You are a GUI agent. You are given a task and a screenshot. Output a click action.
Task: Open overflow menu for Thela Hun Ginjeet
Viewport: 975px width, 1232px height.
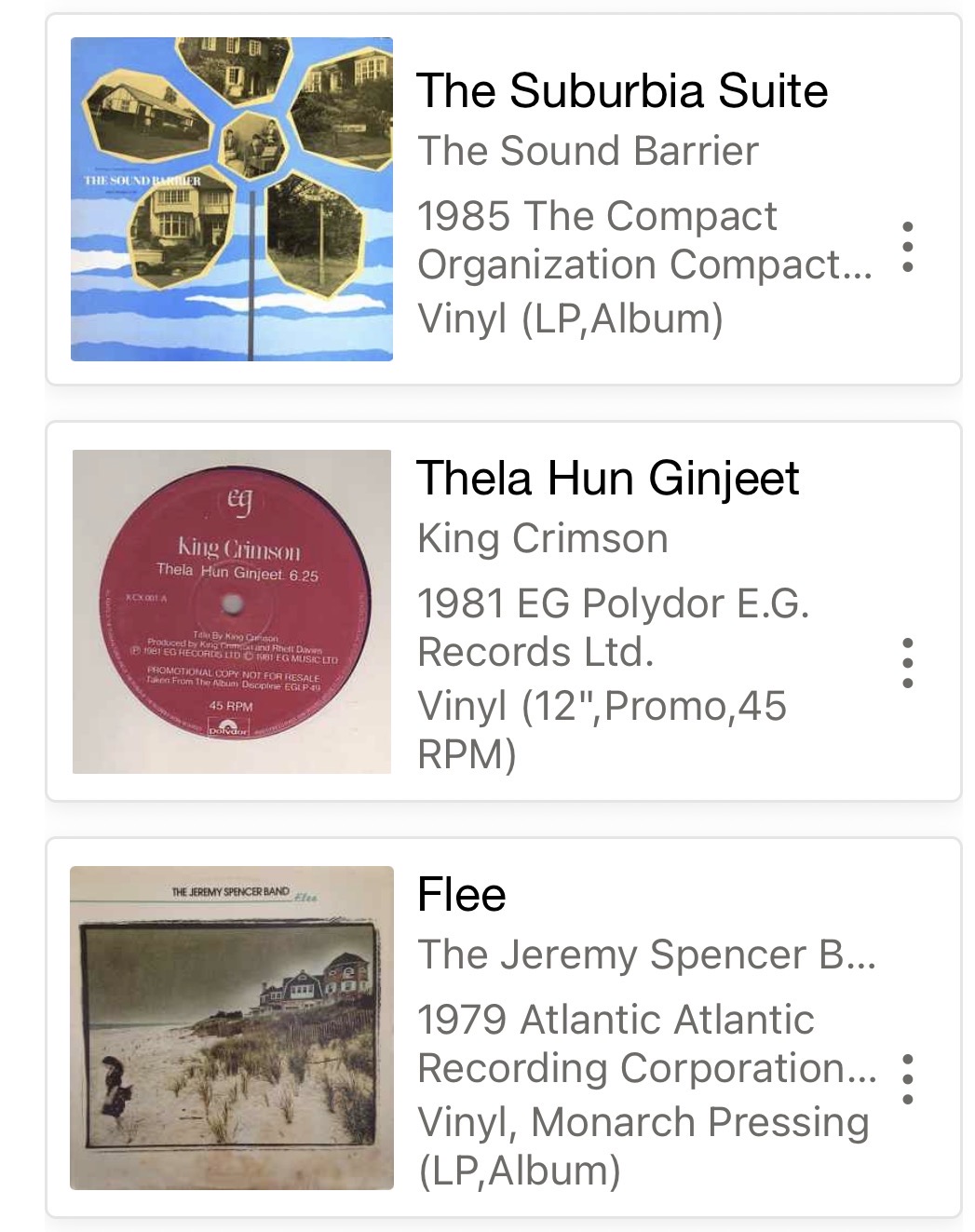tap(908, 663)
